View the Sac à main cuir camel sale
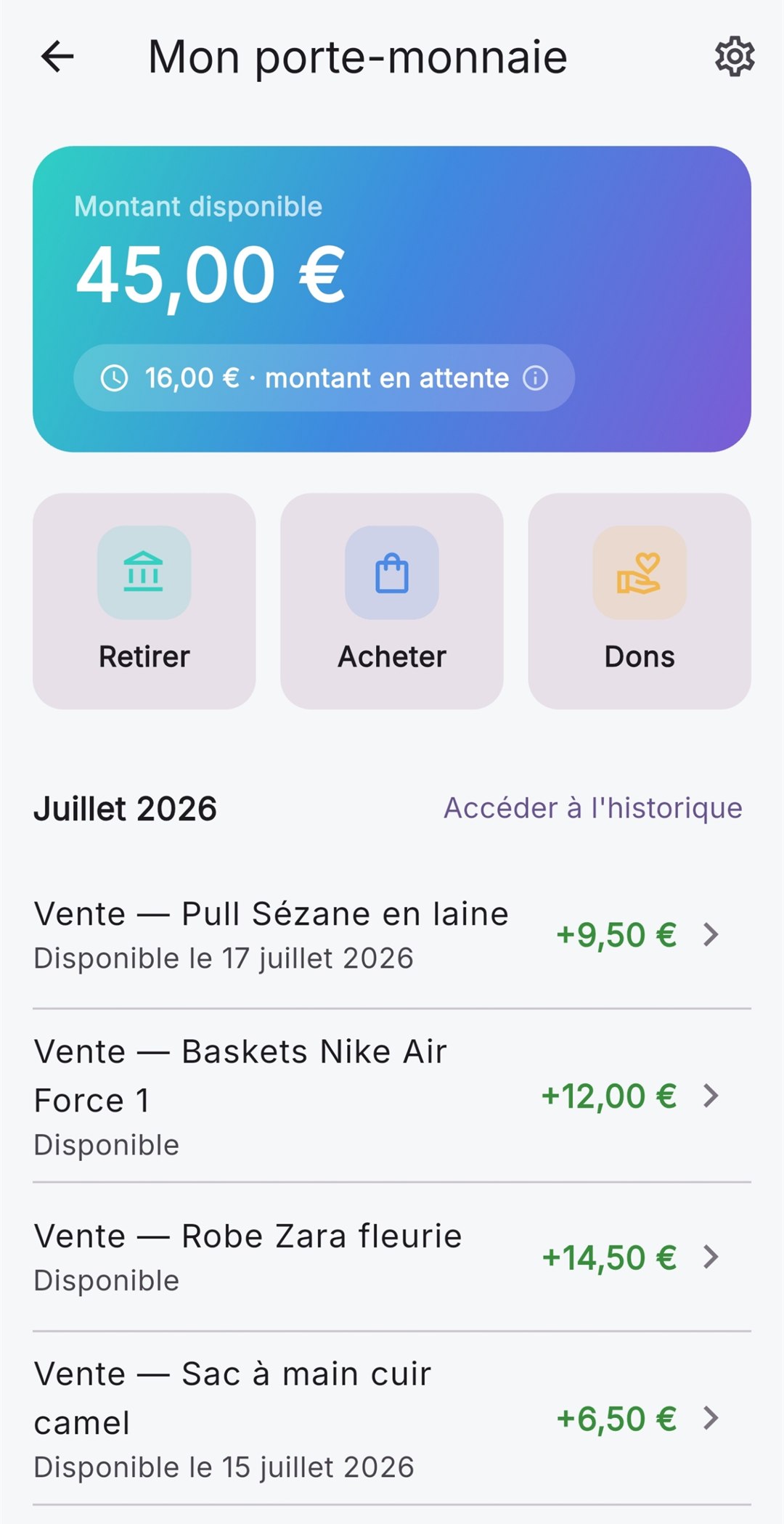This screenshot has height=1524, width=784. 392,1419
